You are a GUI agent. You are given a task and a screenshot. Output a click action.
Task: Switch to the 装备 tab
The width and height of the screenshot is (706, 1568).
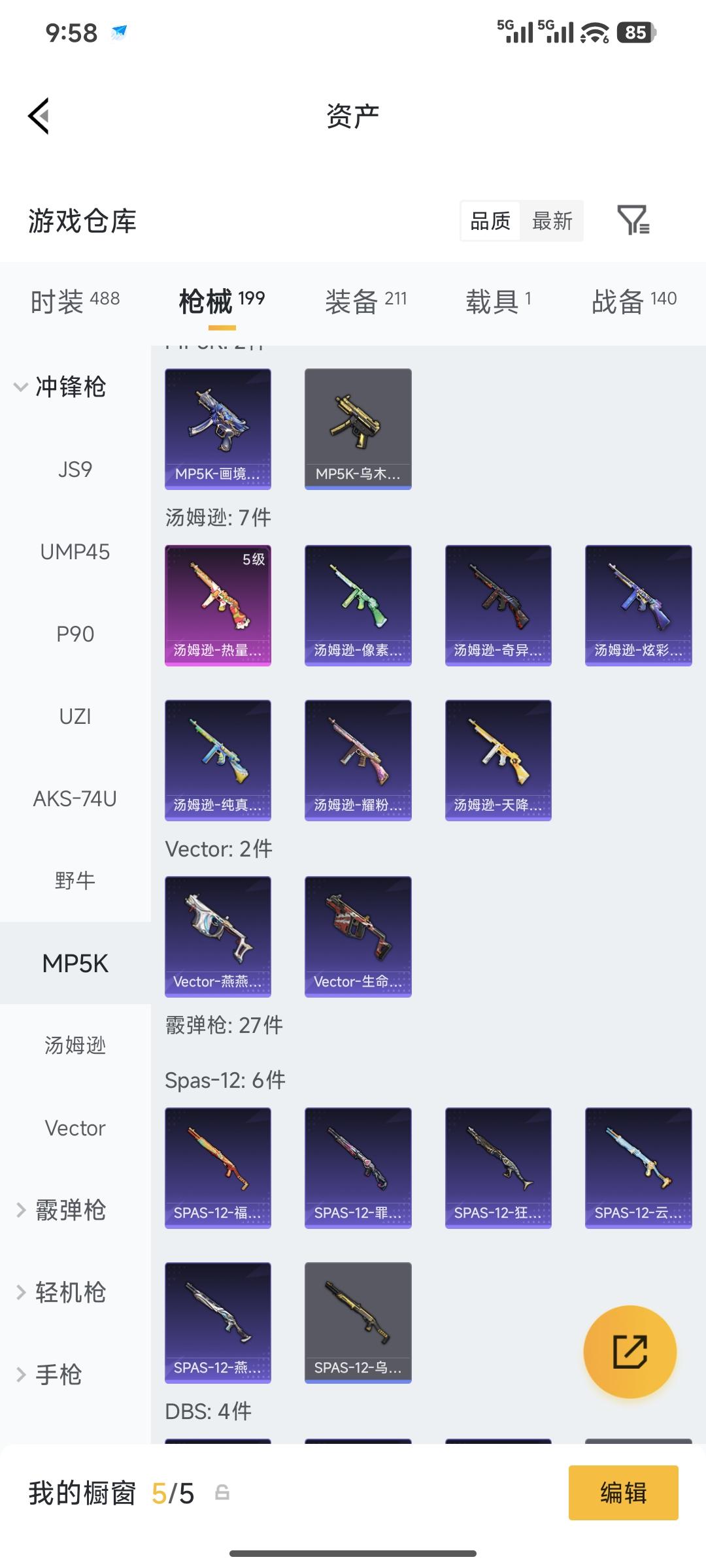pyautogui.click(x=365, y=301)
